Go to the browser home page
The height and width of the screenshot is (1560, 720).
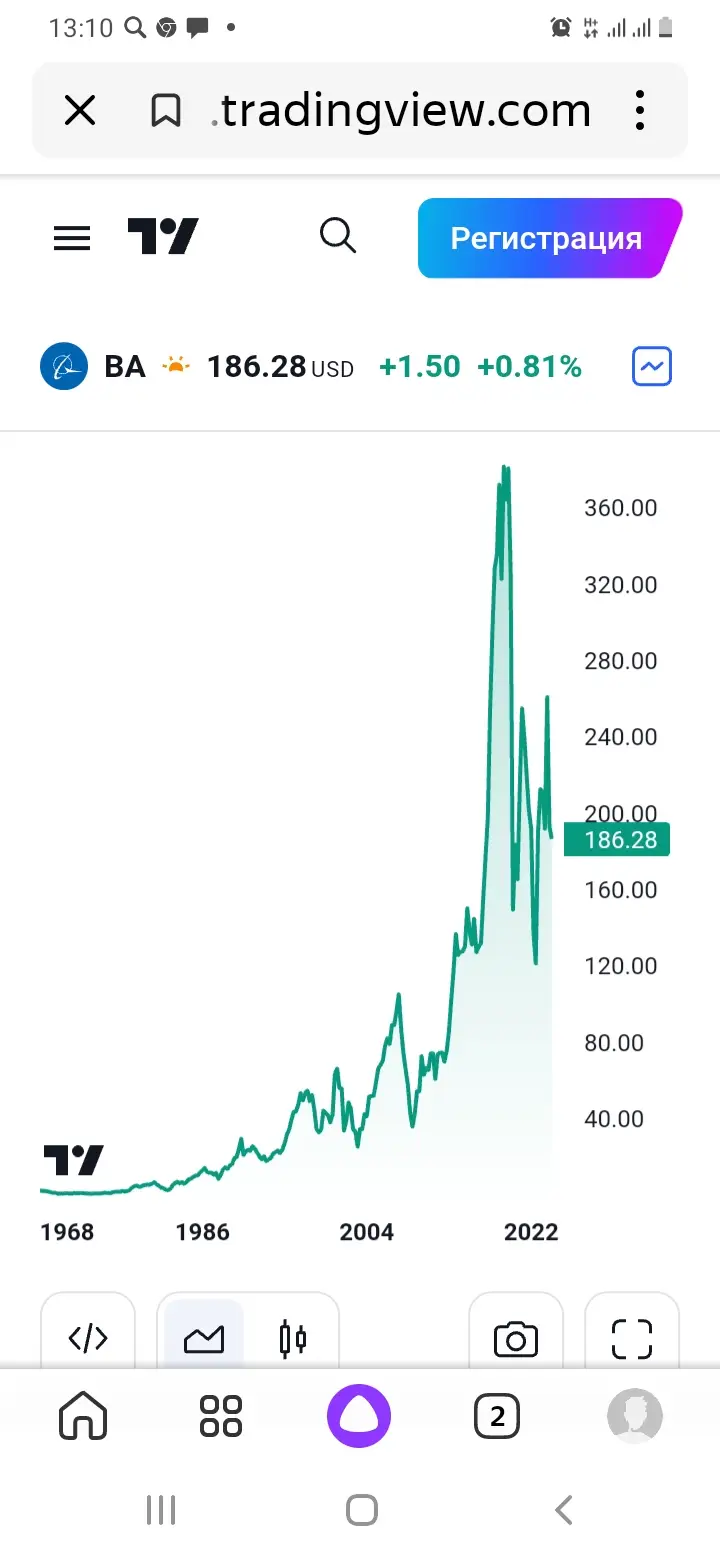(x=83, y=1416)
